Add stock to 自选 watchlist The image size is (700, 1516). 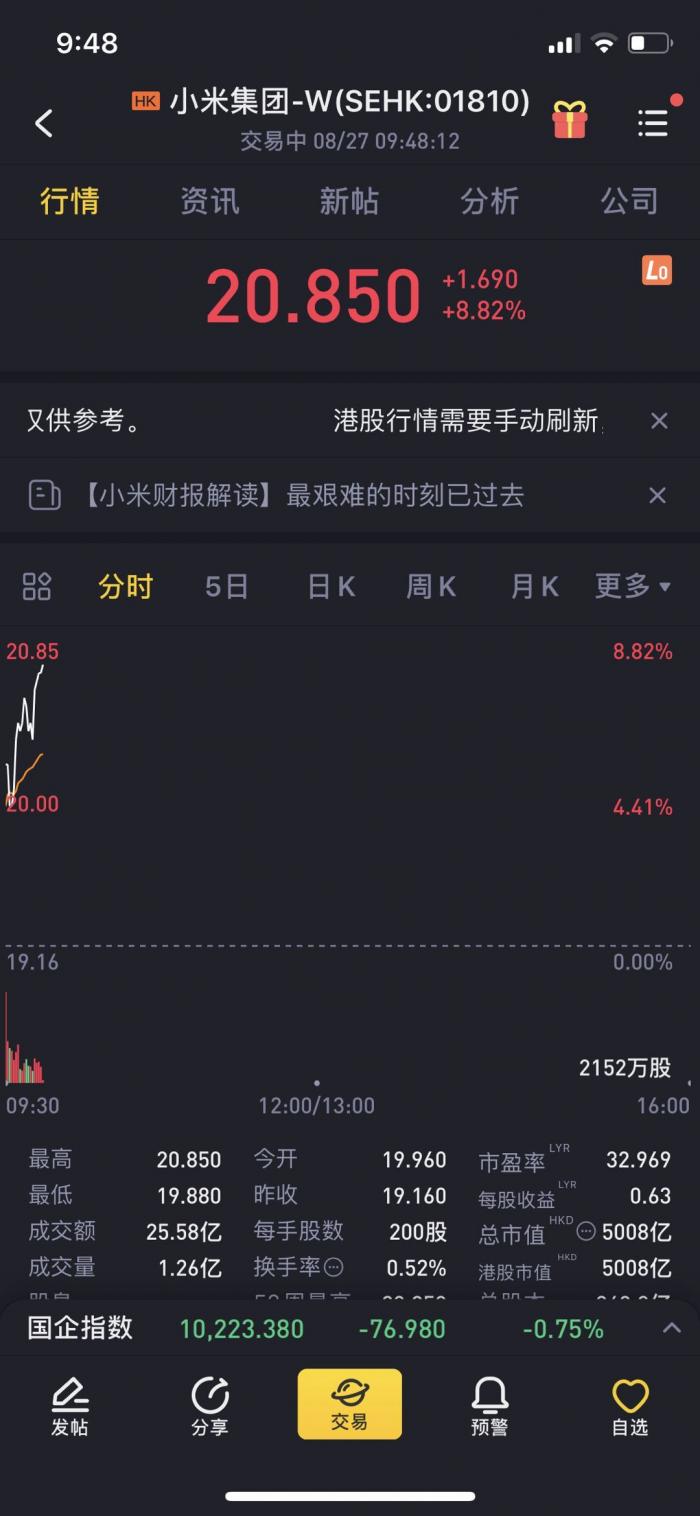[630, 1406]
